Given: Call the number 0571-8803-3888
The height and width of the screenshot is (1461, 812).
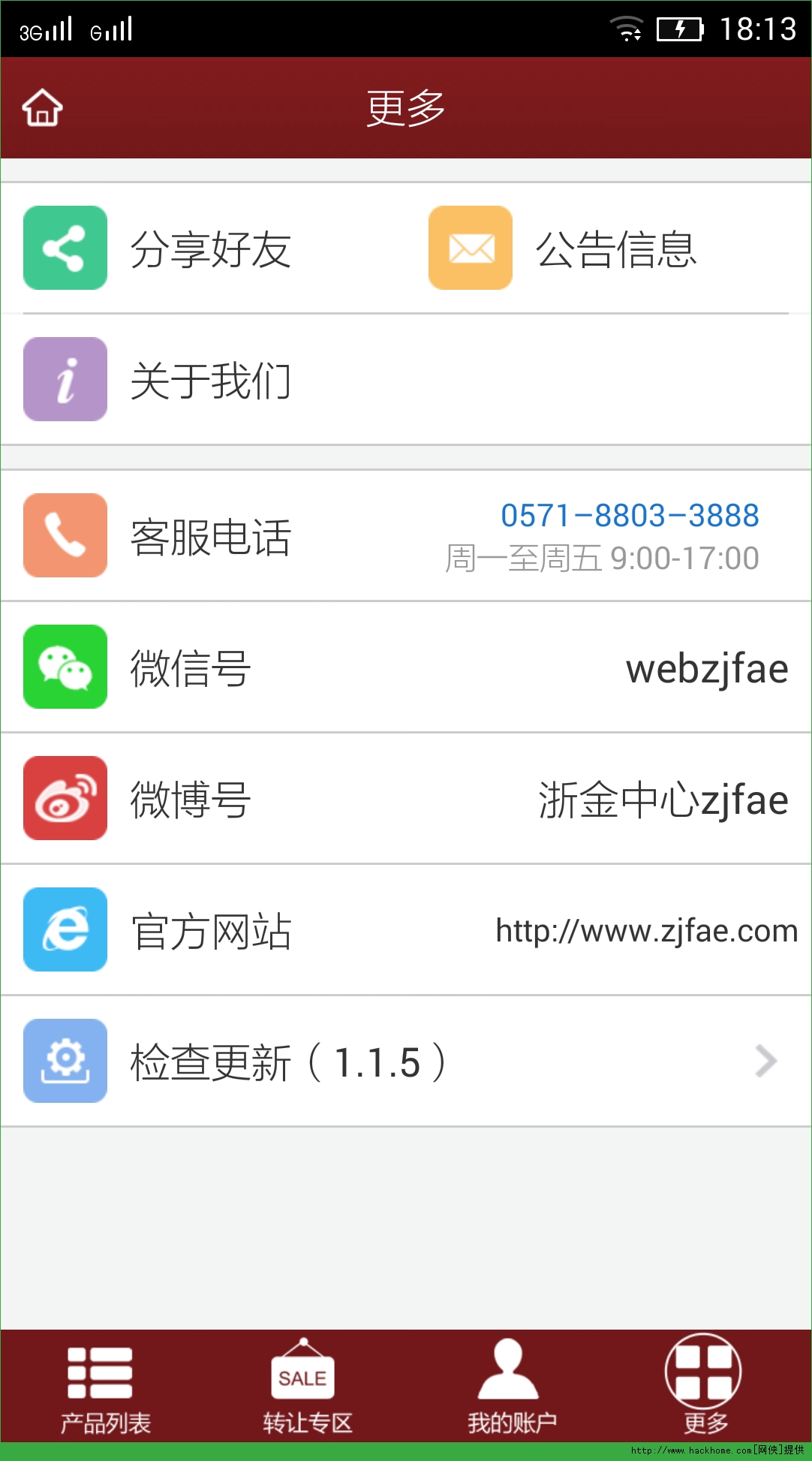Looking at the screenshot, I should point(630,514).
